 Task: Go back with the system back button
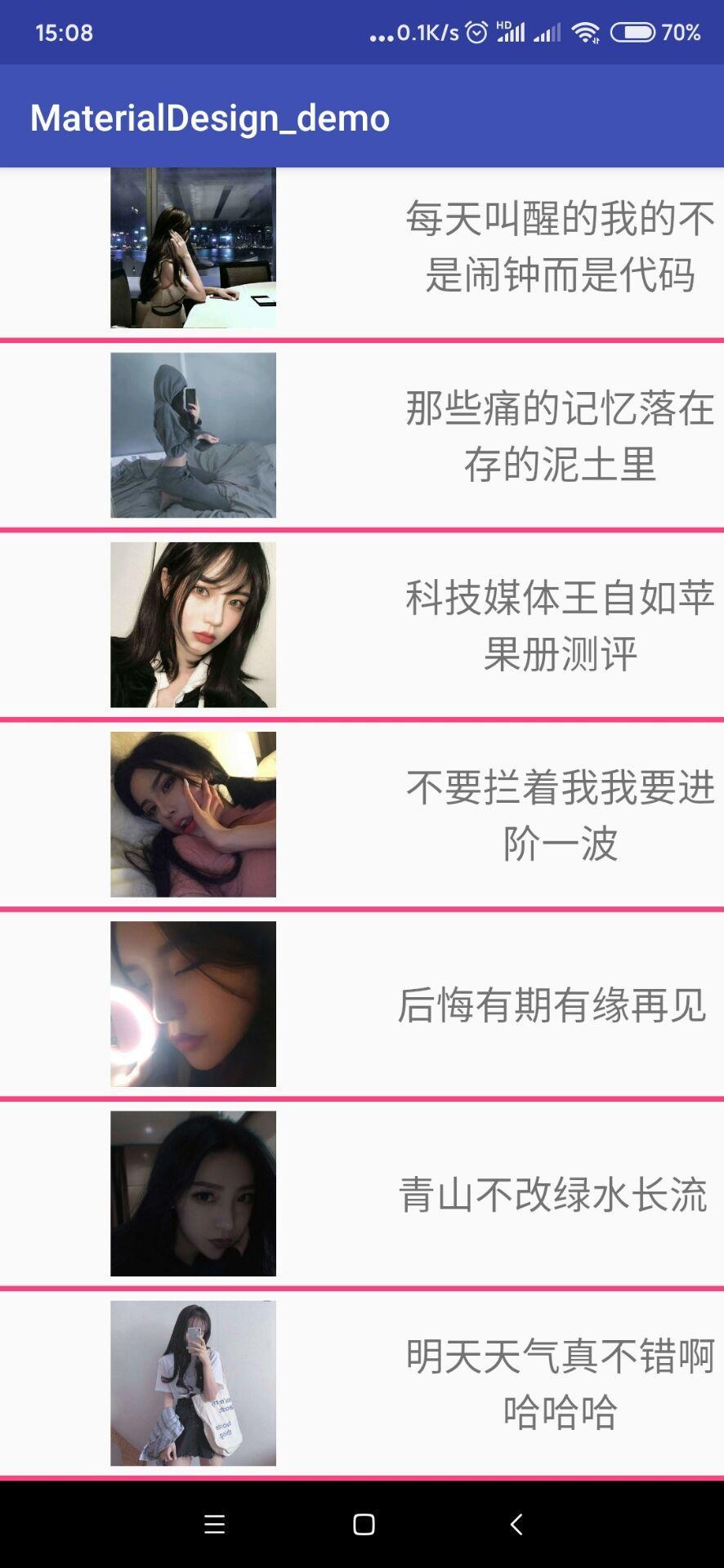[516, 1524]
